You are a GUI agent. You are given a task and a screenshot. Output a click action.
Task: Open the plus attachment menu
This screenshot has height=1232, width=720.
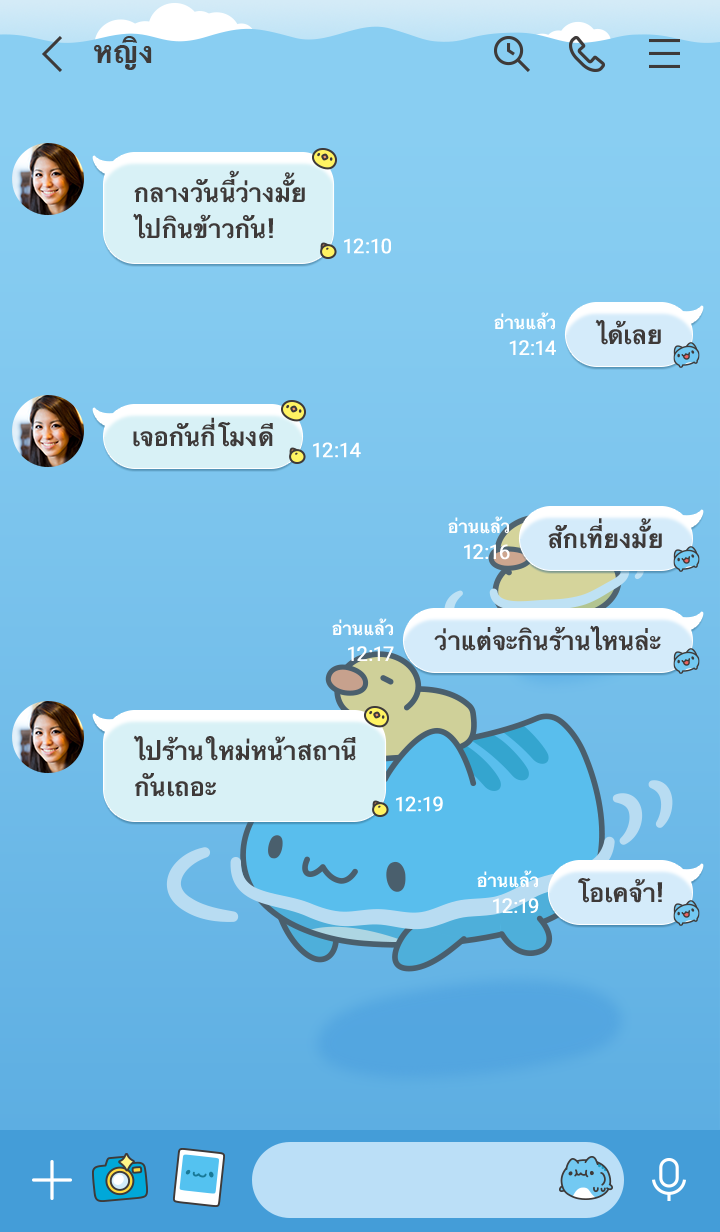[52, 1181]
